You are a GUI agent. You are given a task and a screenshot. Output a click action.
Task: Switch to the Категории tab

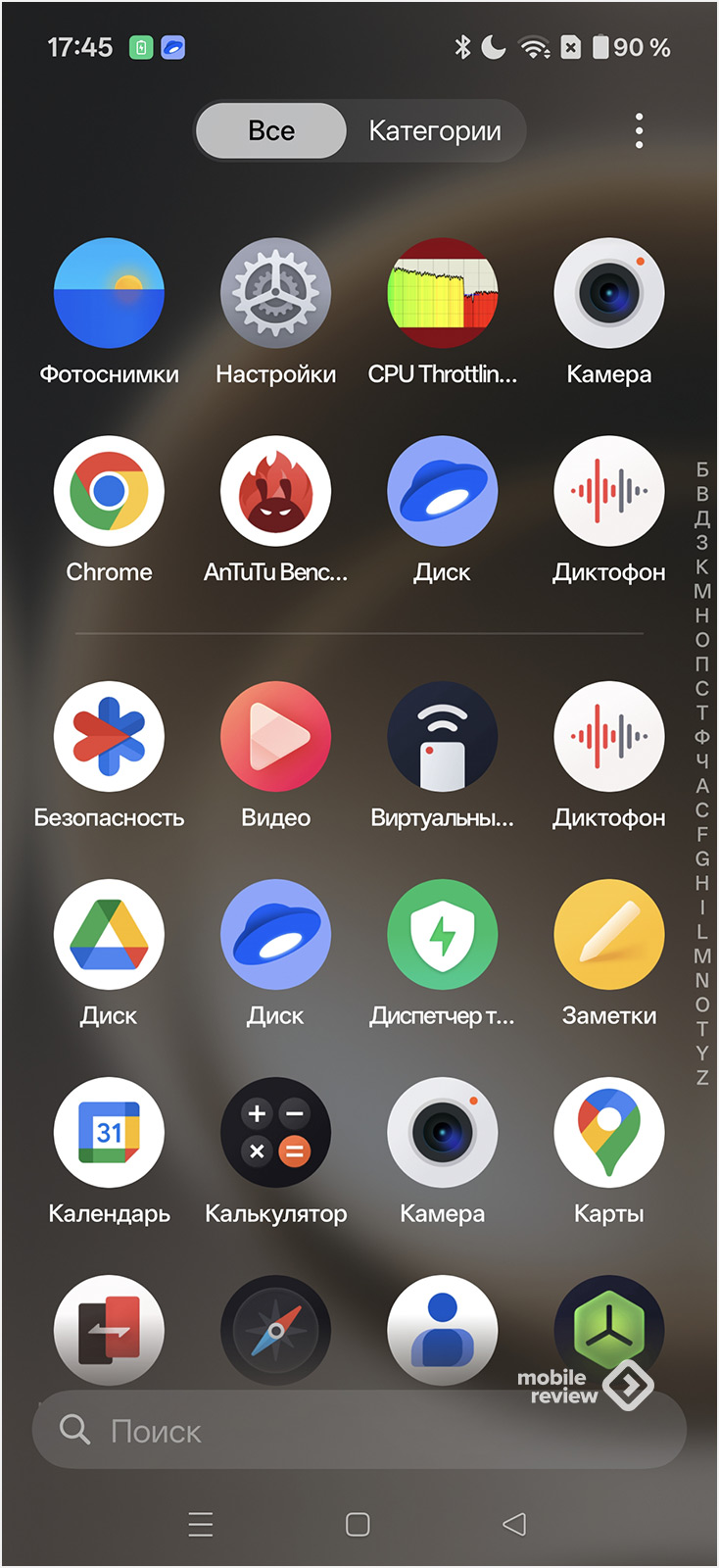coord(434,131)
